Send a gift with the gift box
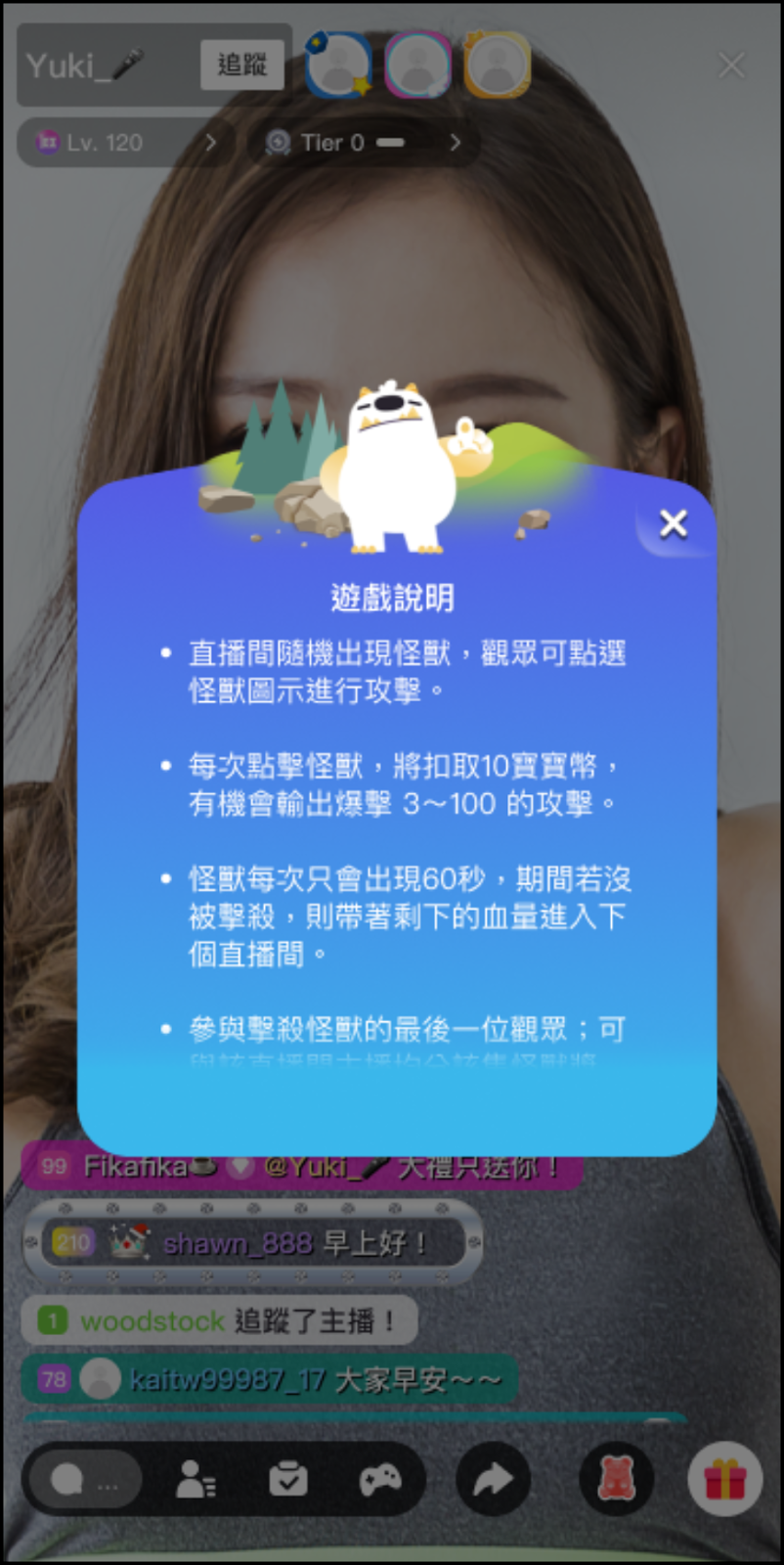 click(x=725, y=1479)
